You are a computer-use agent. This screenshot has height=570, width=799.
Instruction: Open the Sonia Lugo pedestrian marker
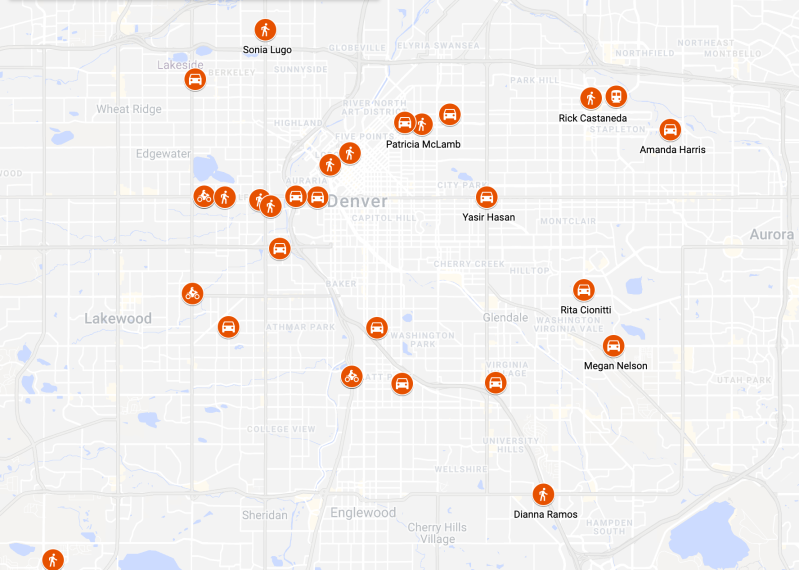[265, 29]
